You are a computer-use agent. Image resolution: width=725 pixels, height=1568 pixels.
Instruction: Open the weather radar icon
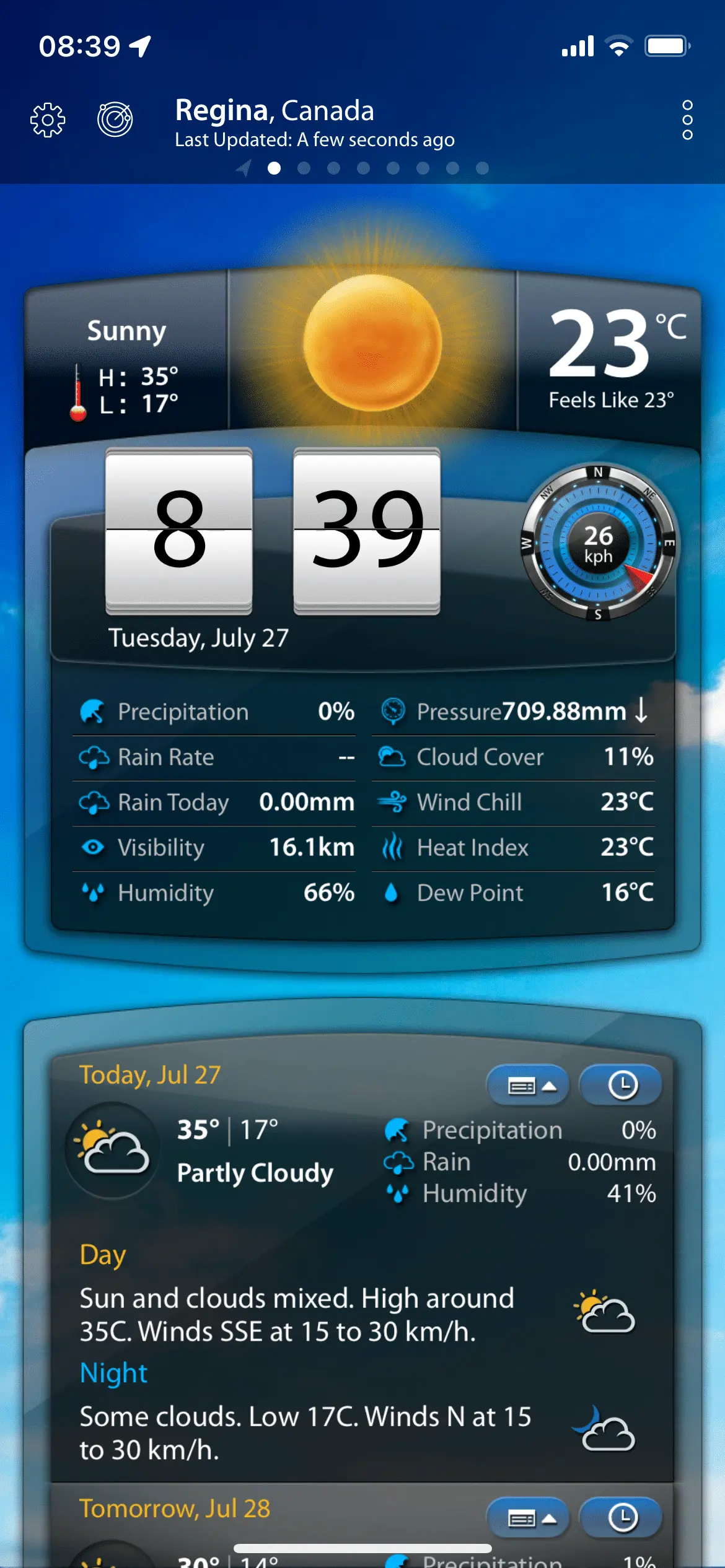coord(115,119)
